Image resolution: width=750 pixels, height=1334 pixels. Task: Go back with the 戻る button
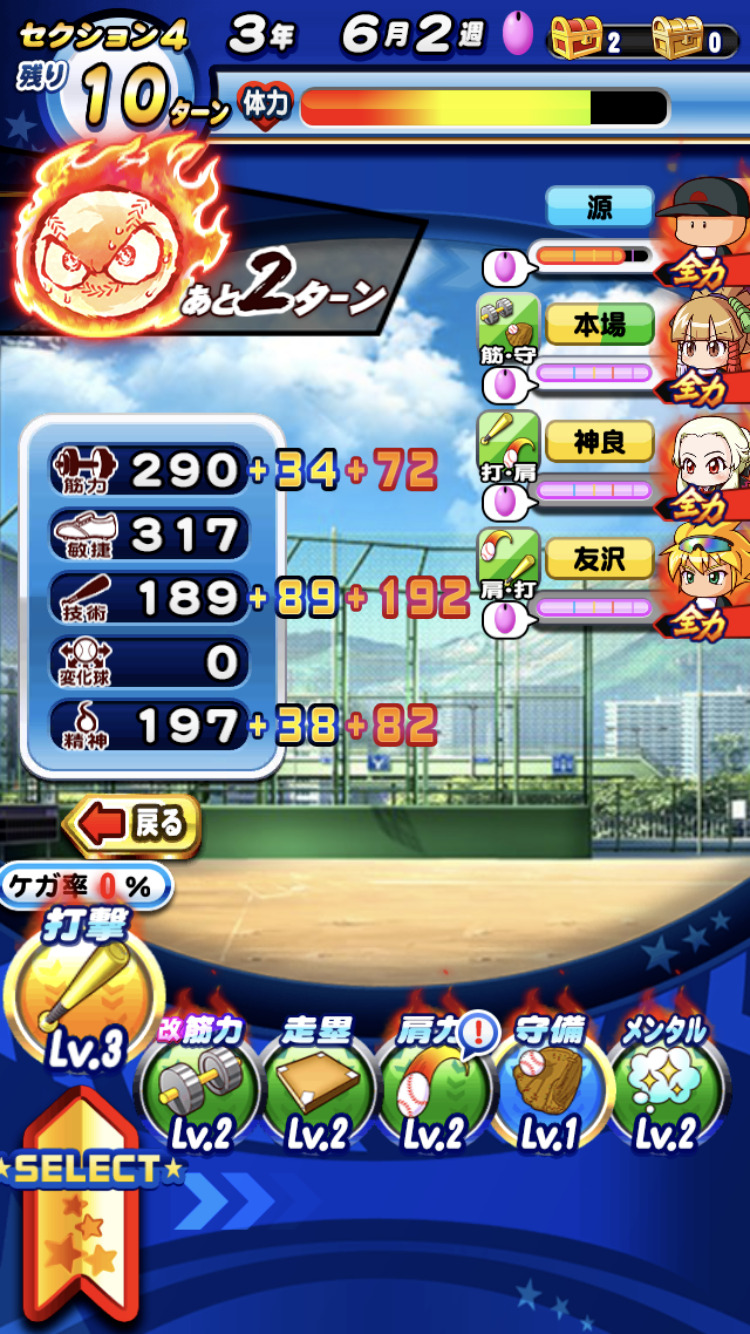tap(133, 824)
